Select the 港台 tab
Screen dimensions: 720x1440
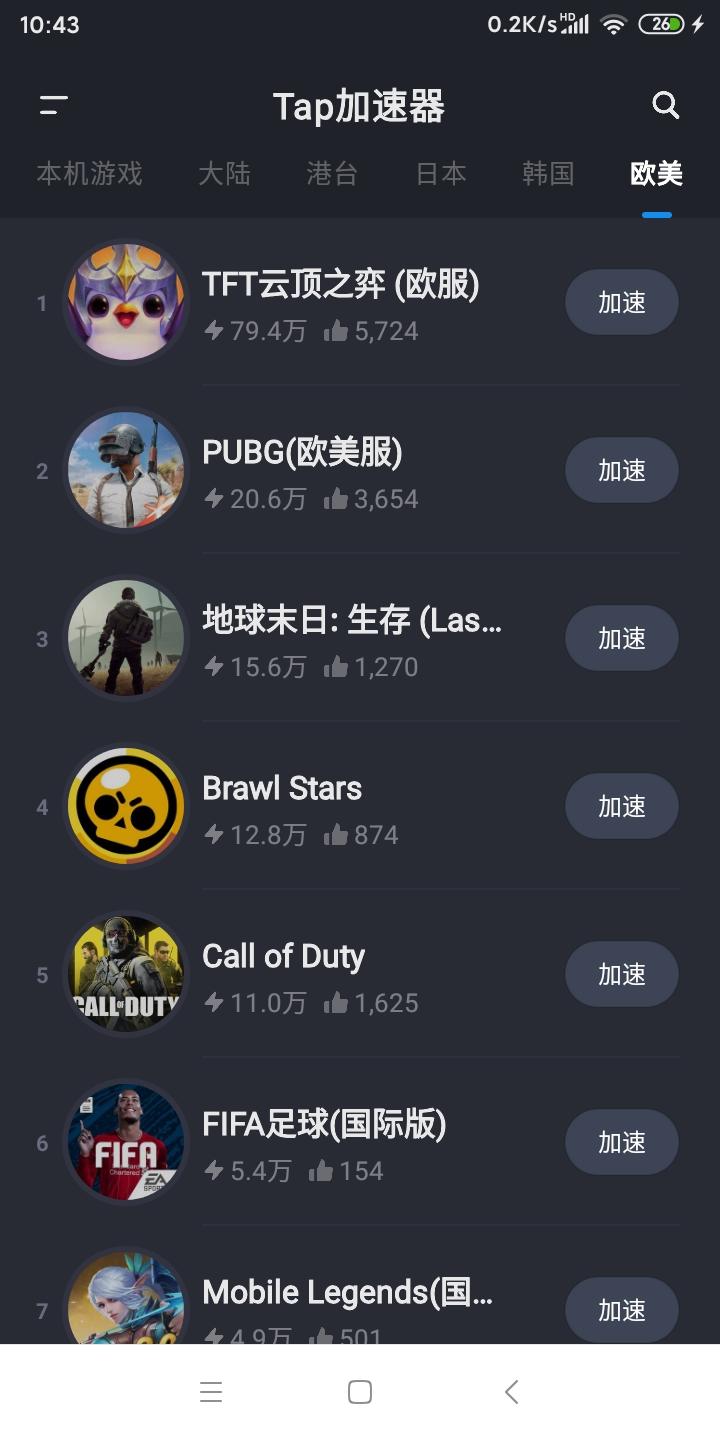coord(331,173)
